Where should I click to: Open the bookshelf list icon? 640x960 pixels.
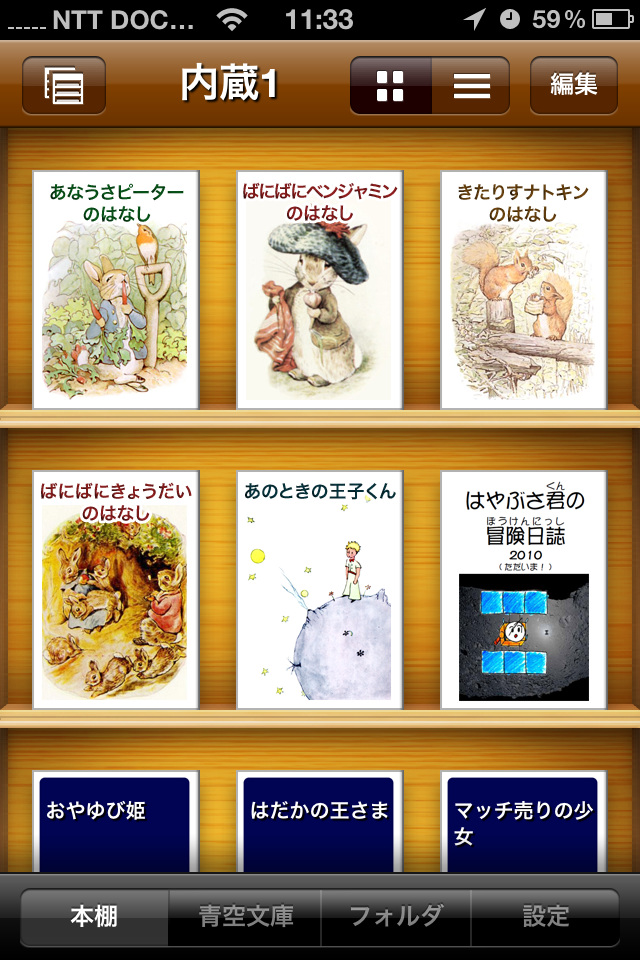pyautogui.click(x=63, y=85)
